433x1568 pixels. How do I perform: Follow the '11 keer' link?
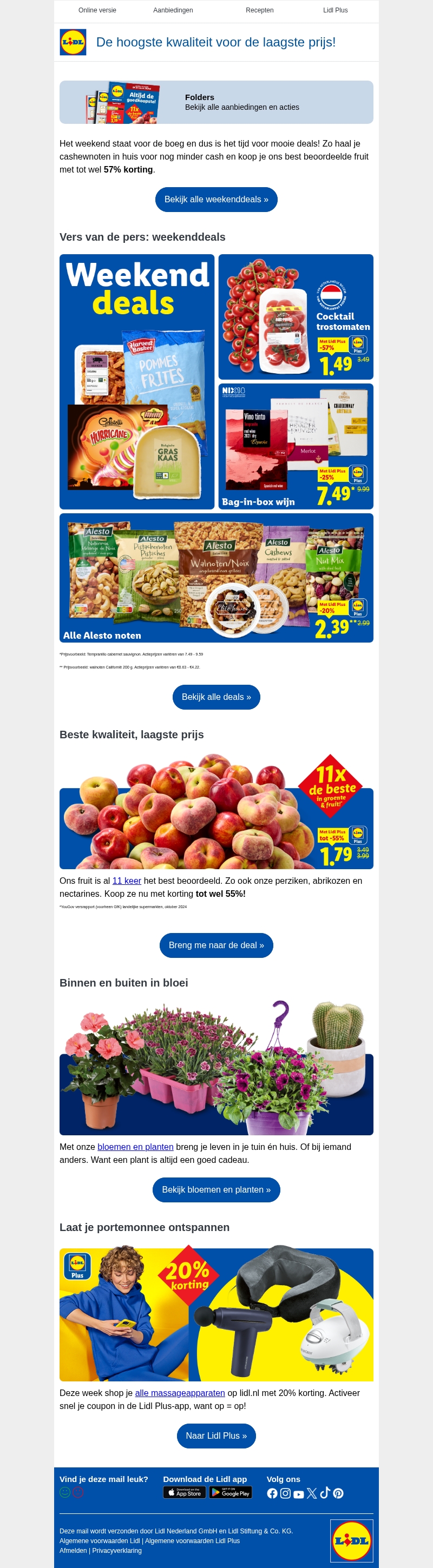point(127,881)
